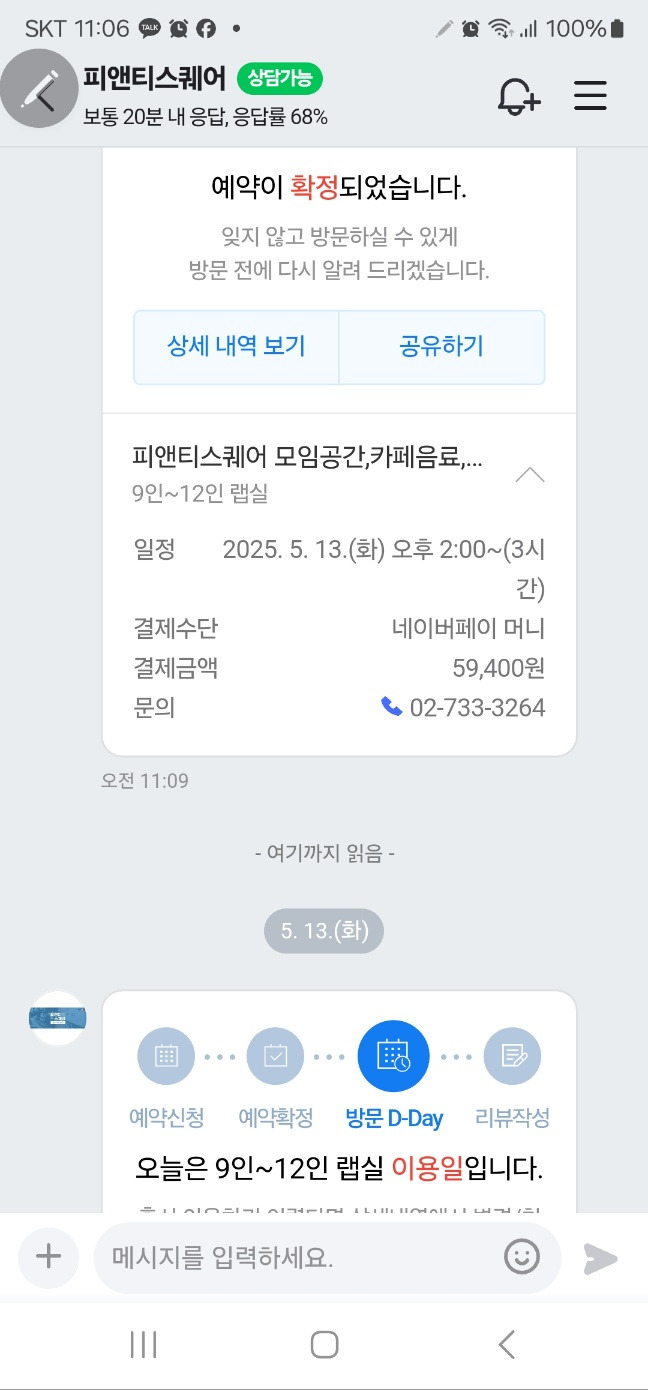Go back using the top-left arrow
The width and height of the screenshot is (648, 1390).
pos(40,95)
